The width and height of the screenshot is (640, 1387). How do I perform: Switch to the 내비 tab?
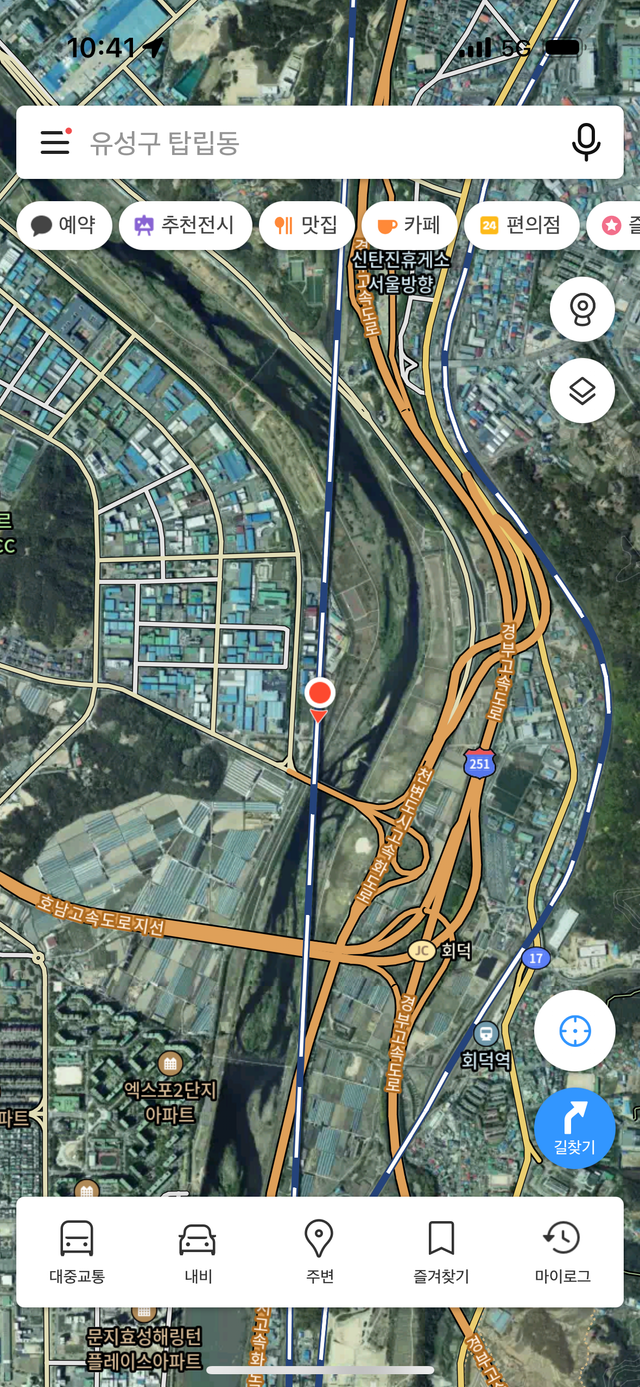(198, 1251)
